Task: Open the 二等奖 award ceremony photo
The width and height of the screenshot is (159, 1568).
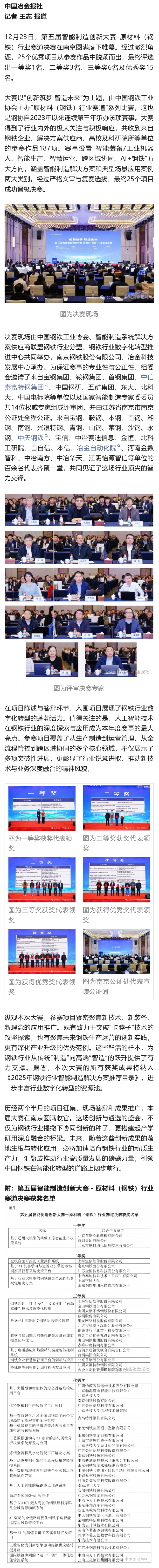Action: pyautogui.click(x=116, y=808)
